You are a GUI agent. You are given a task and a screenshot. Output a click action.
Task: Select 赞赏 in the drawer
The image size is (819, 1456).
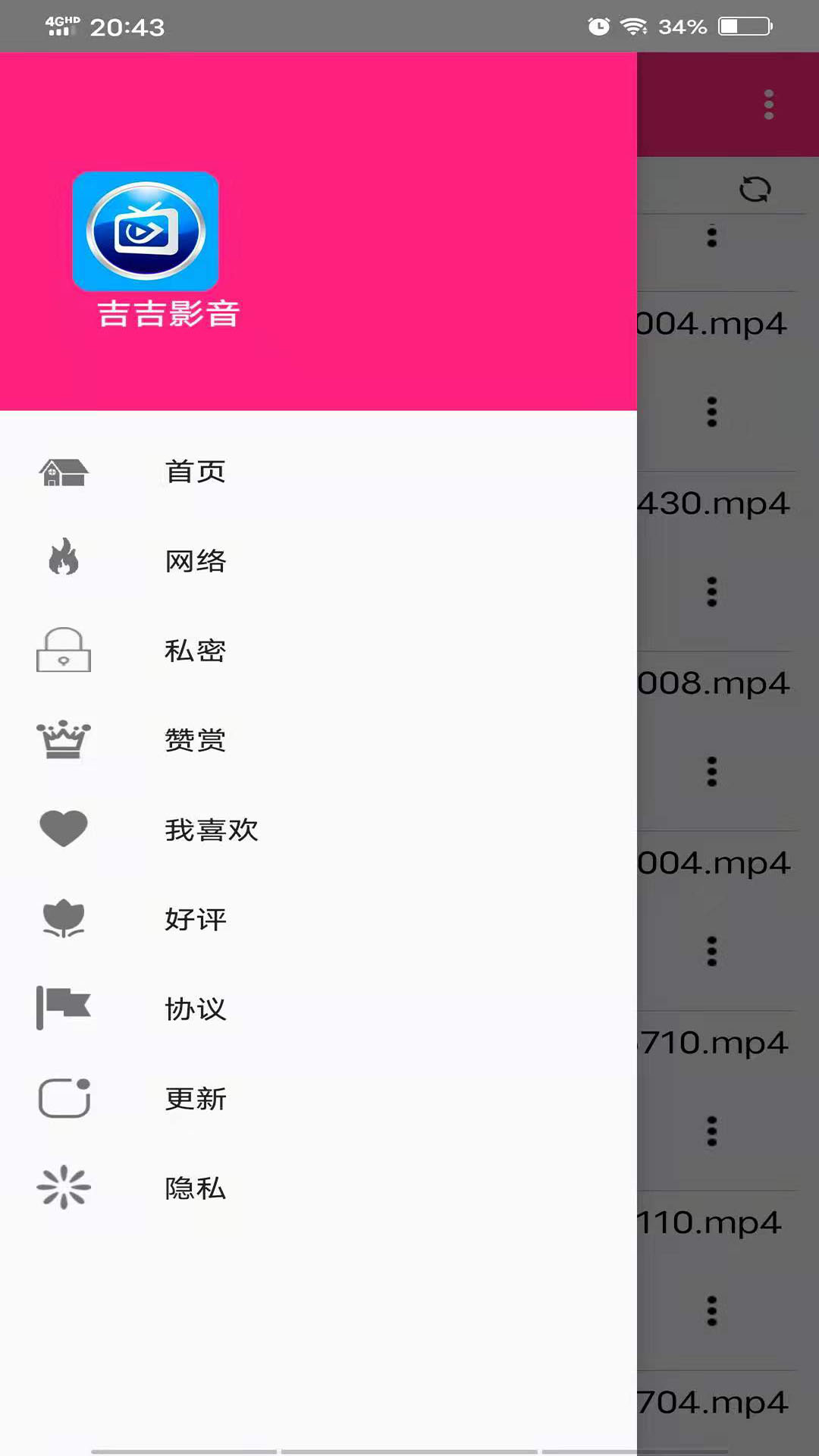[x=195, y=740]
